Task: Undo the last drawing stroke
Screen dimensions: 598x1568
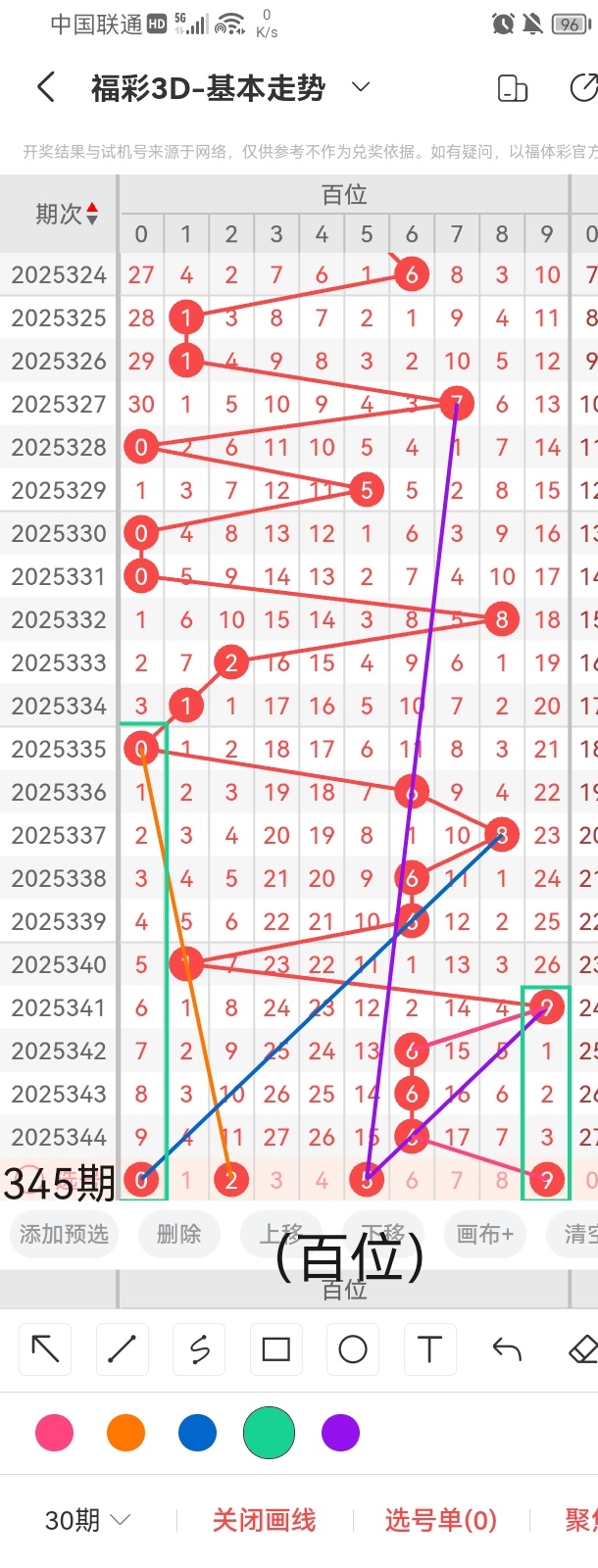Action: pos(507,1349)
